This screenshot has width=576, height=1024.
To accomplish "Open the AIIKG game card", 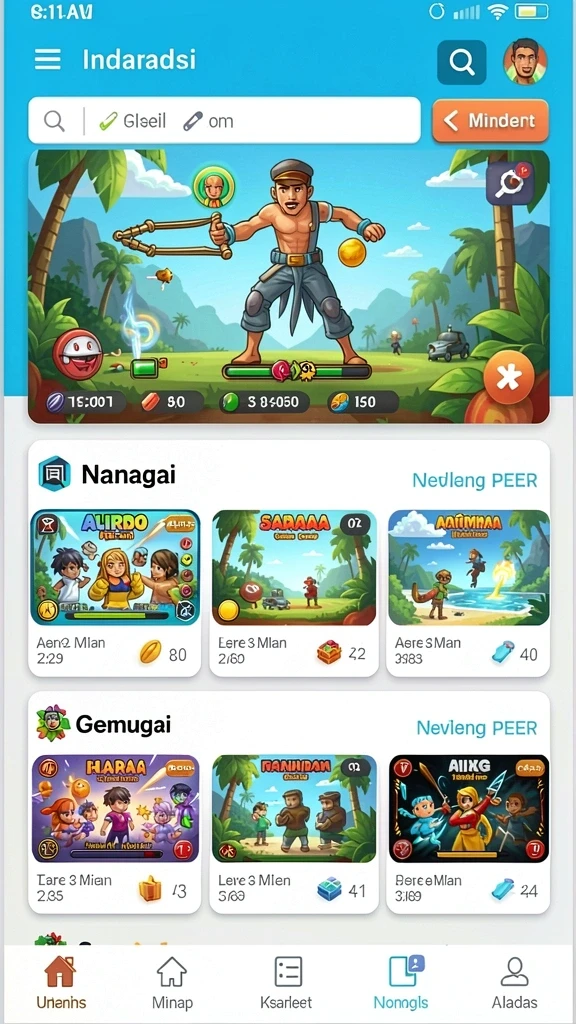I will [x=468, y=833].
